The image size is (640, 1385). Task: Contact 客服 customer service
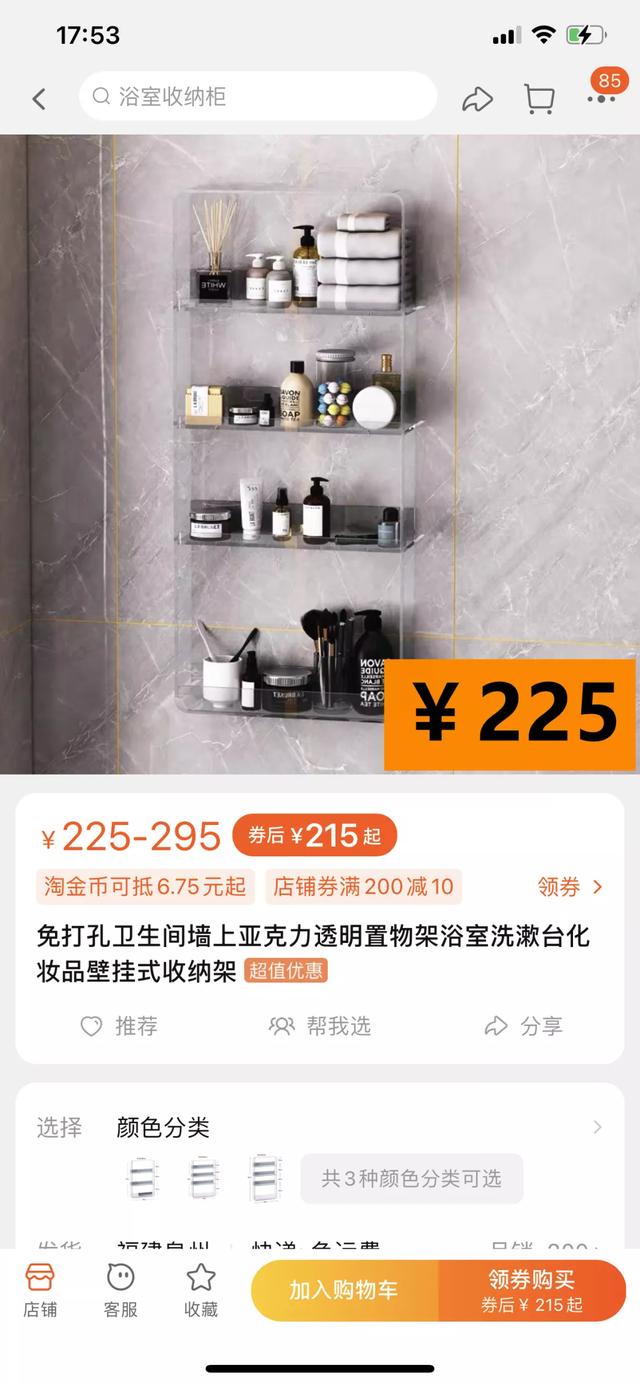click(x=120, y=1290)
